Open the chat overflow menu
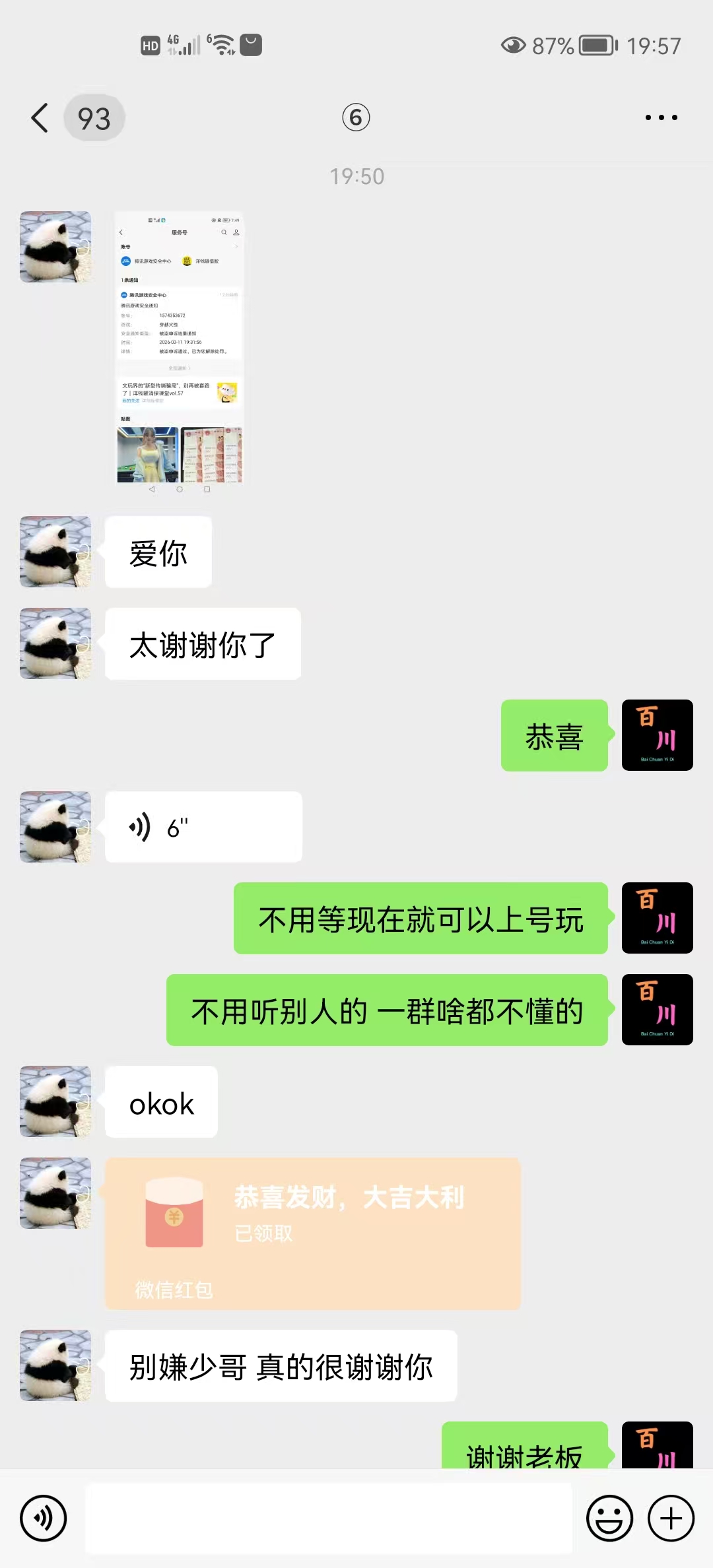This screenshot has height=1568, width=713. coord(661,117)
